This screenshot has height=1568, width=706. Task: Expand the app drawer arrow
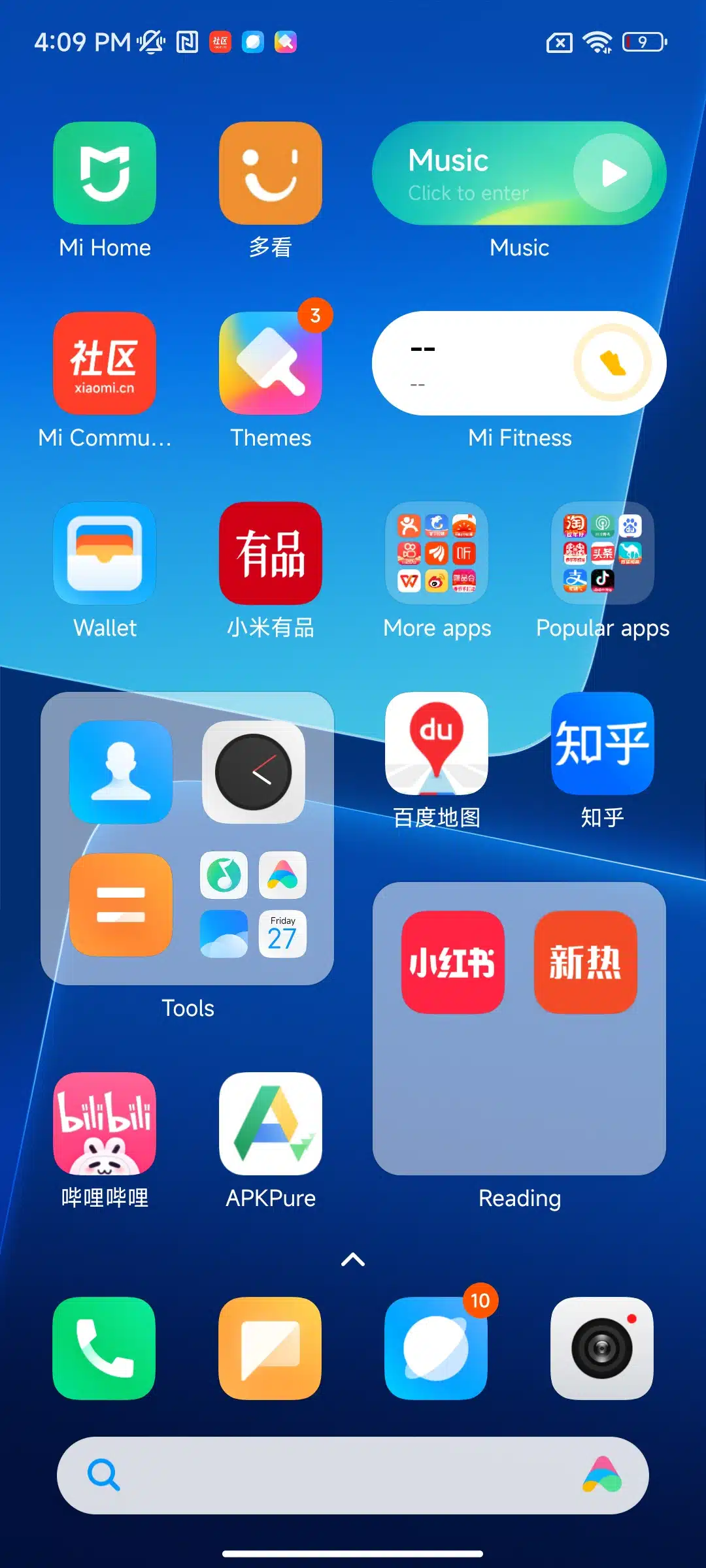[353, 1259]
